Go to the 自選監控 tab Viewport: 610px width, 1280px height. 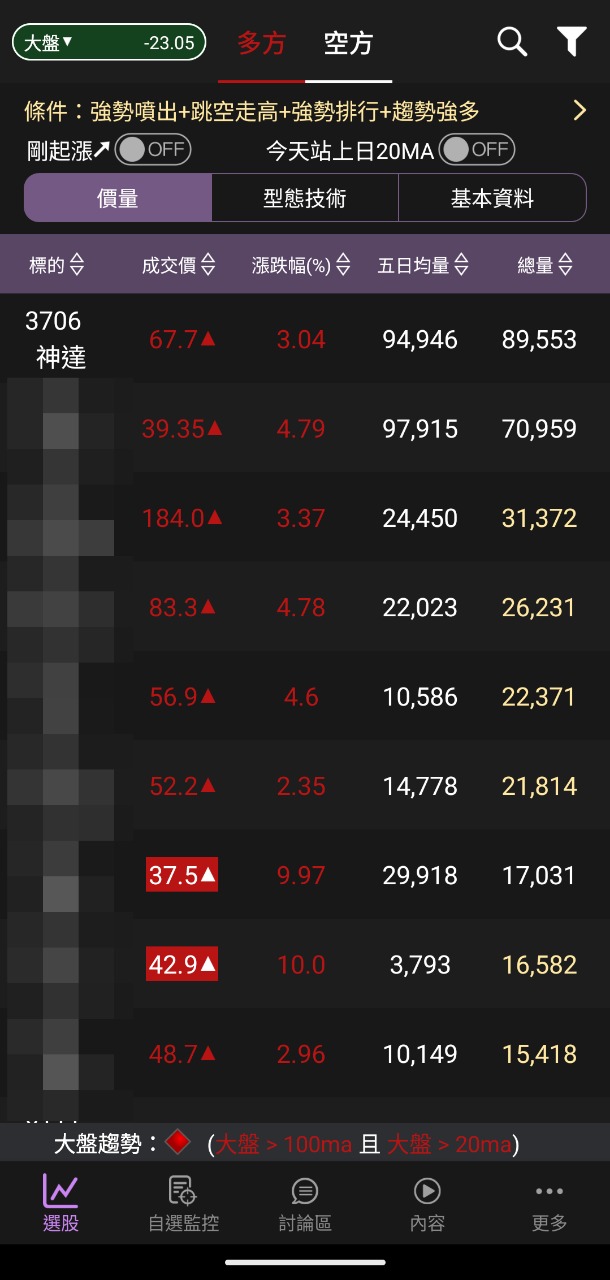(183, 1203)
